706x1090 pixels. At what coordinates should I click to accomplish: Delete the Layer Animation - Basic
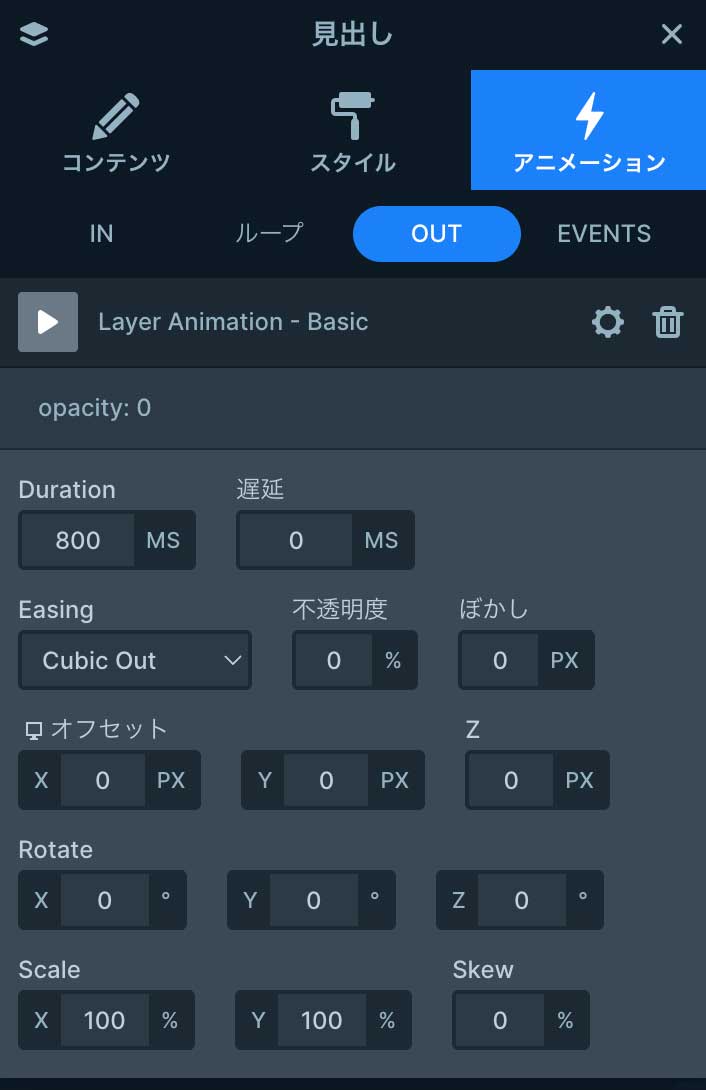[667, 322]
